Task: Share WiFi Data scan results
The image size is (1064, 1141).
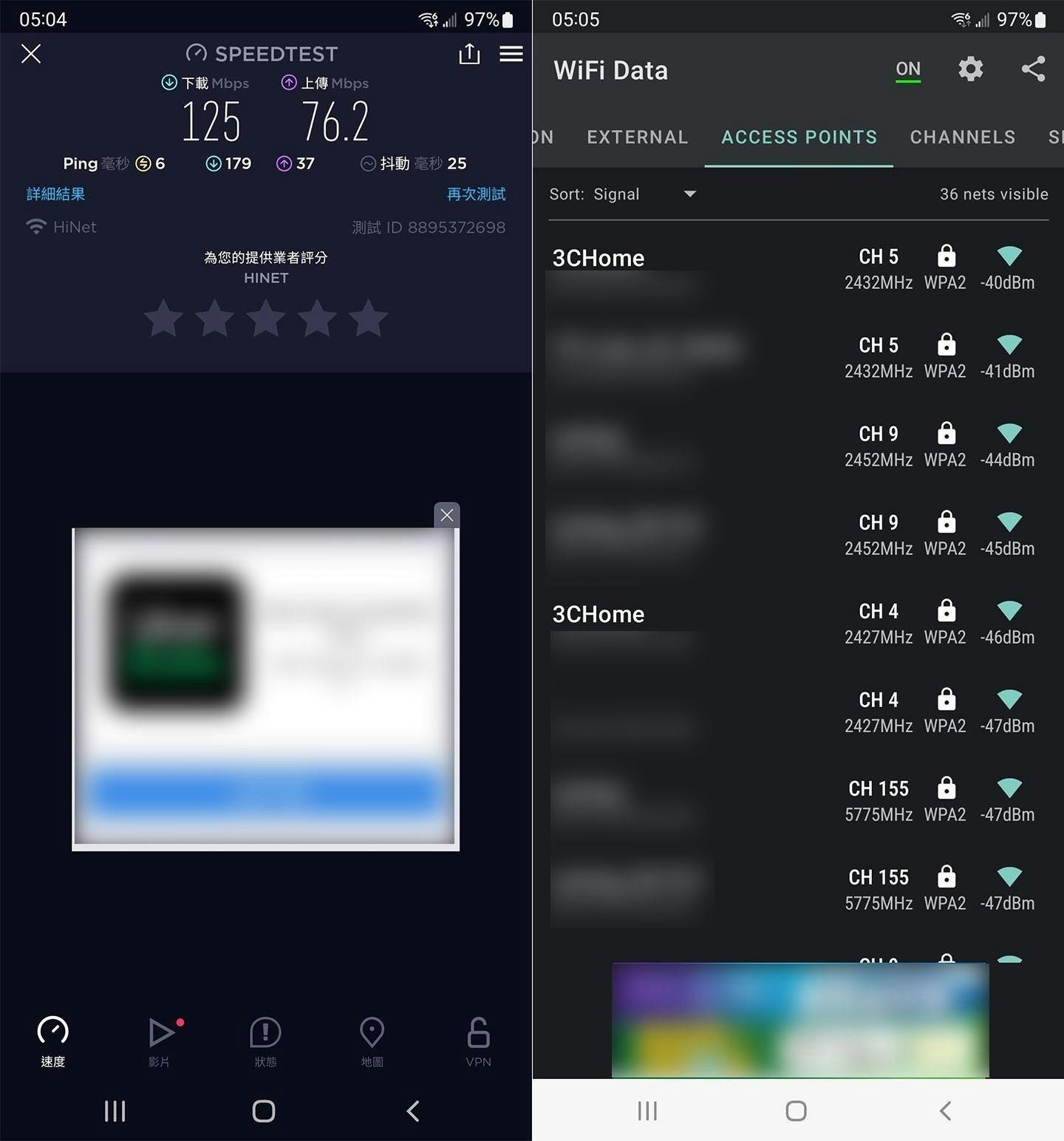Action: [x=1033, y=69]
